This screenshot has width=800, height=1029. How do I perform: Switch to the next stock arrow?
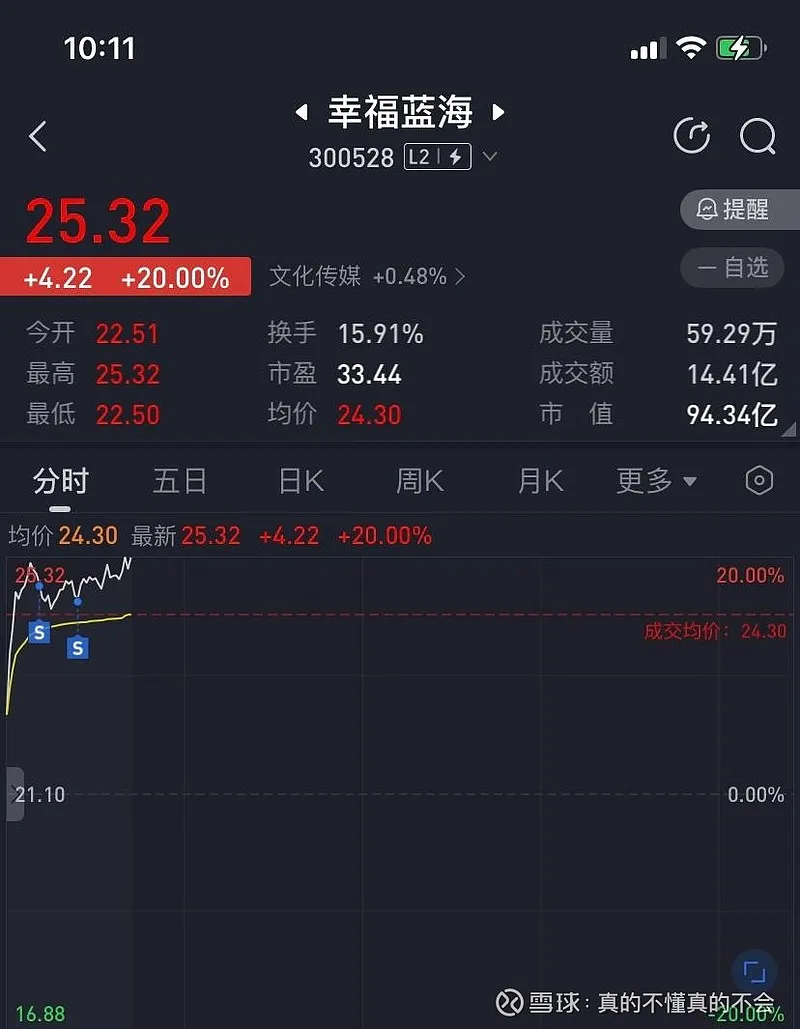coord(498,112)
